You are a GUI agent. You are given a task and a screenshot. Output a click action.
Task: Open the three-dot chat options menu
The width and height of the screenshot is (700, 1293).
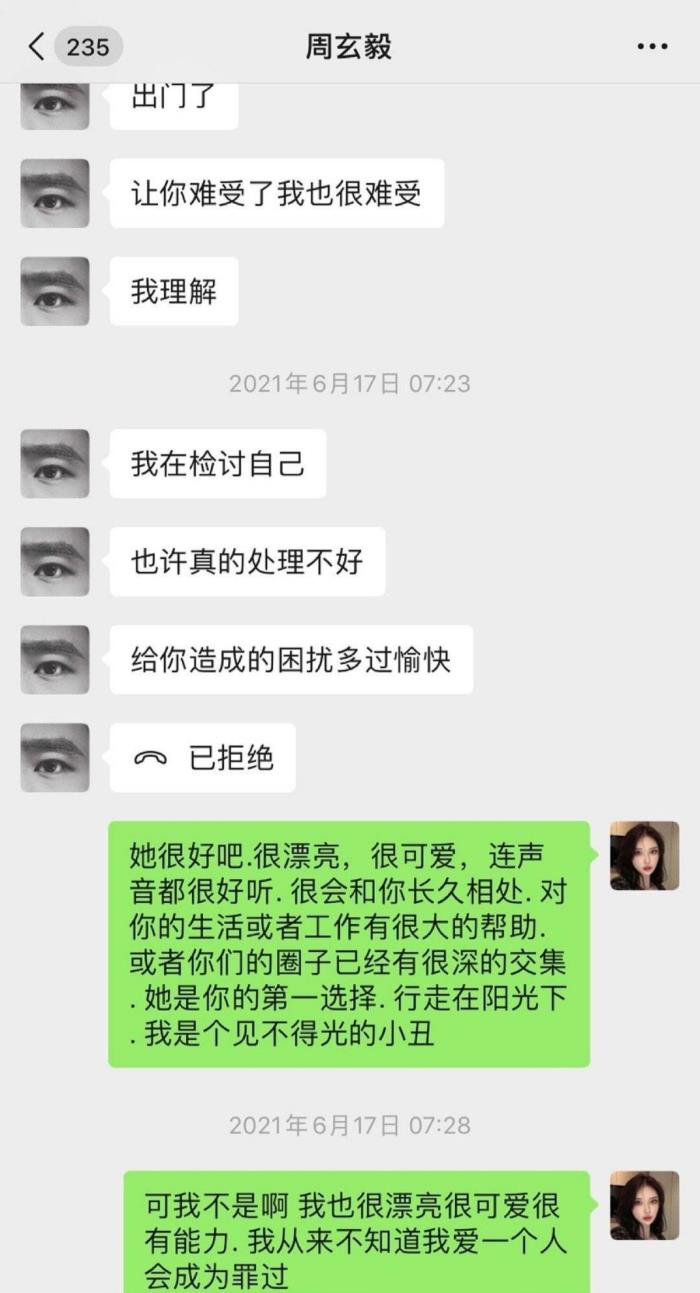tap(652, 46)
